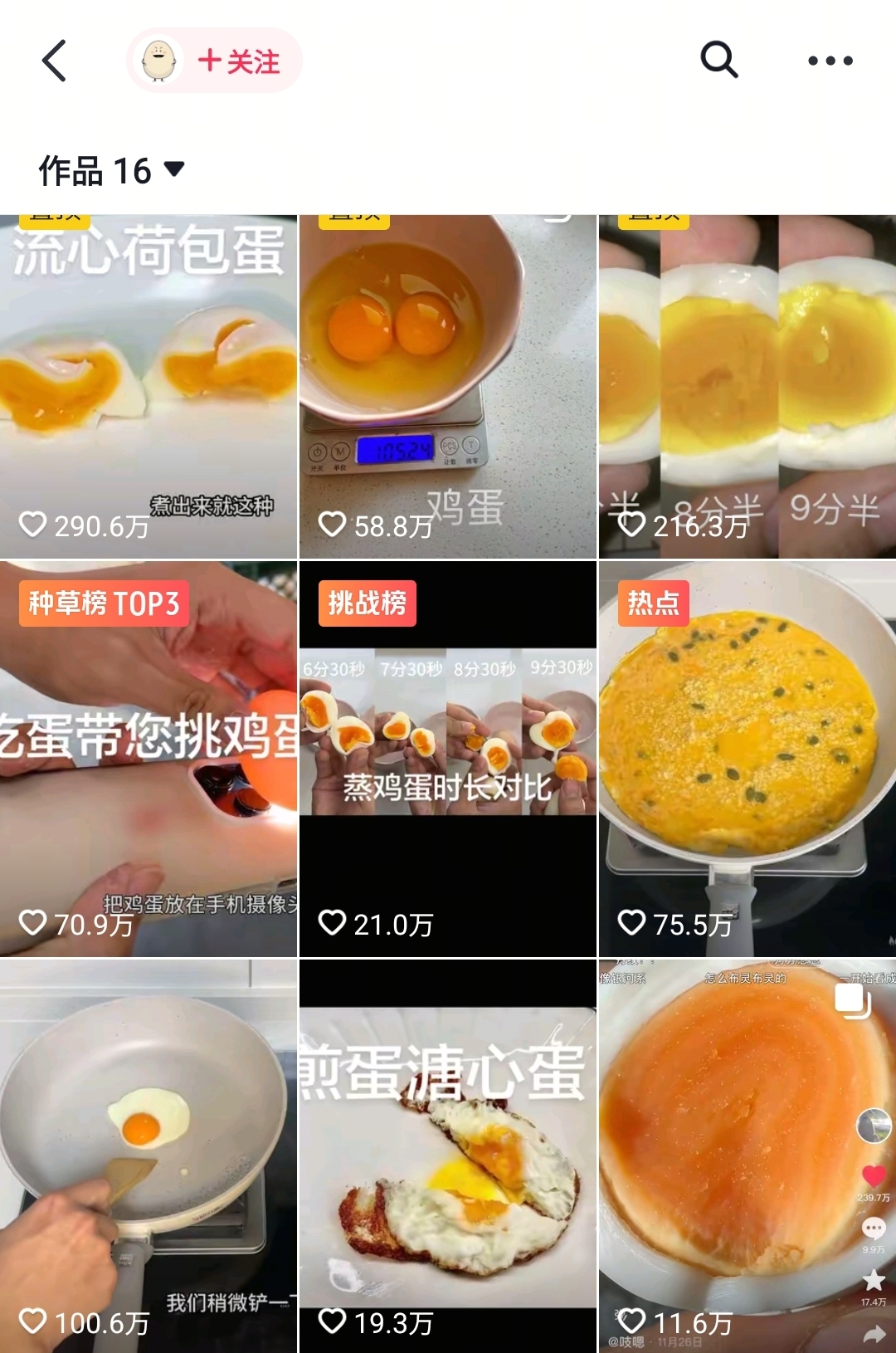Open the 流心荷包蛋 video
Screen dimensions: 896x1353
point(149,386)
